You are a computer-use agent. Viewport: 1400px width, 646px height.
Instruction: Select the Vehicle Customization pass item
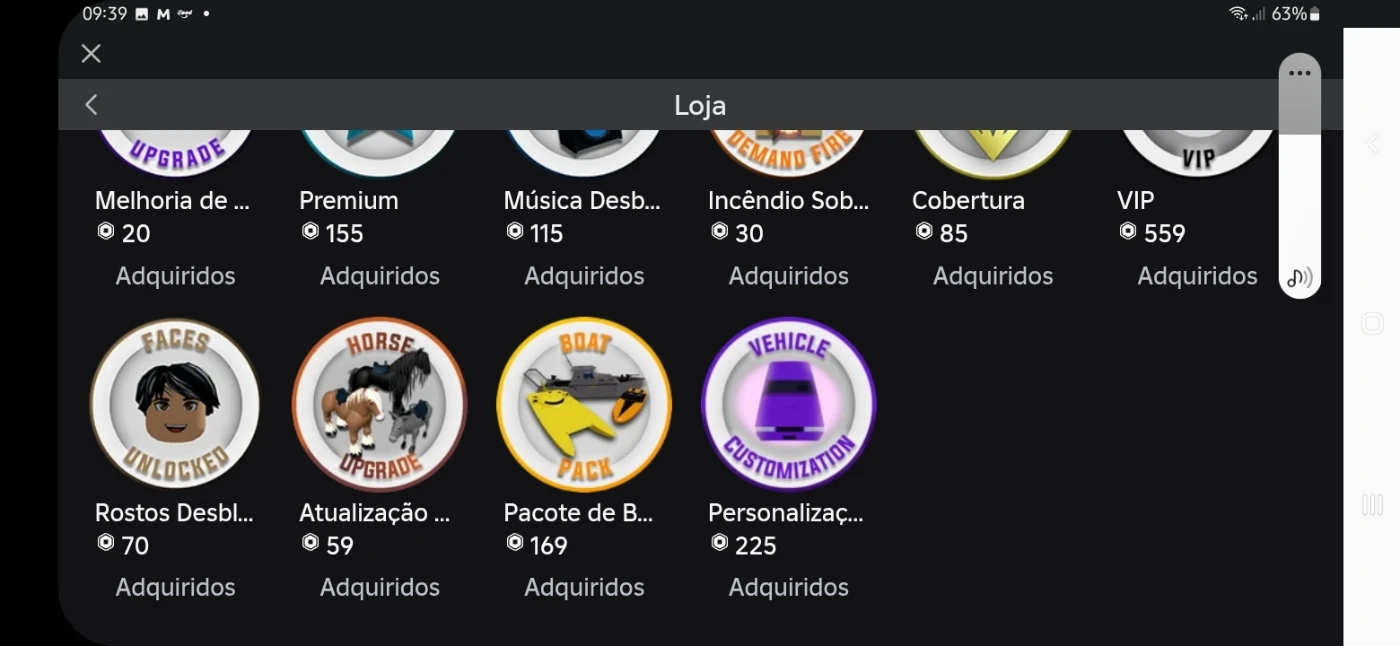point(788,405)
